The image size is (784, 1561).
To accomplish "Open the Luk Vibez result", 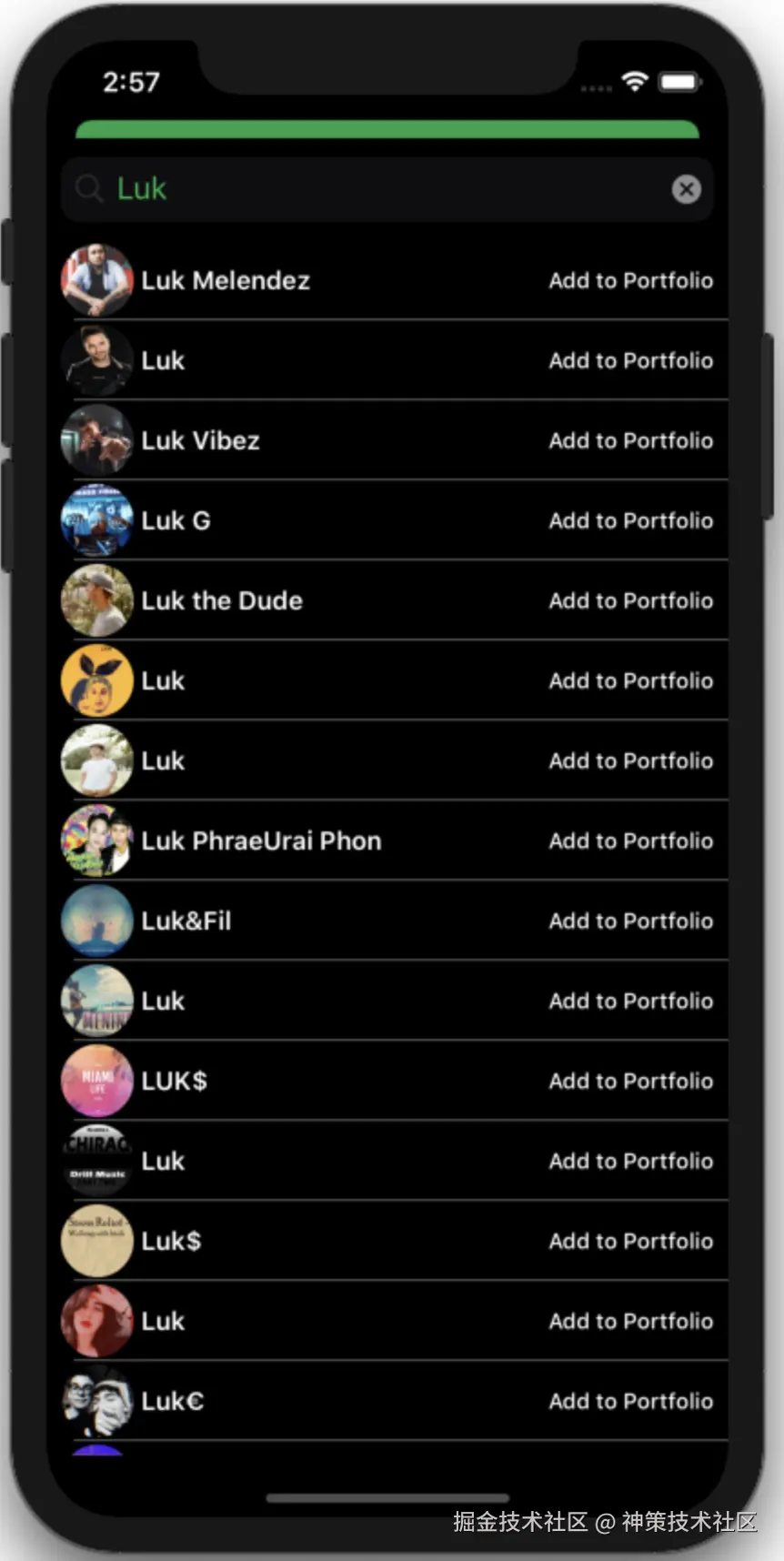I will (200, 441).
